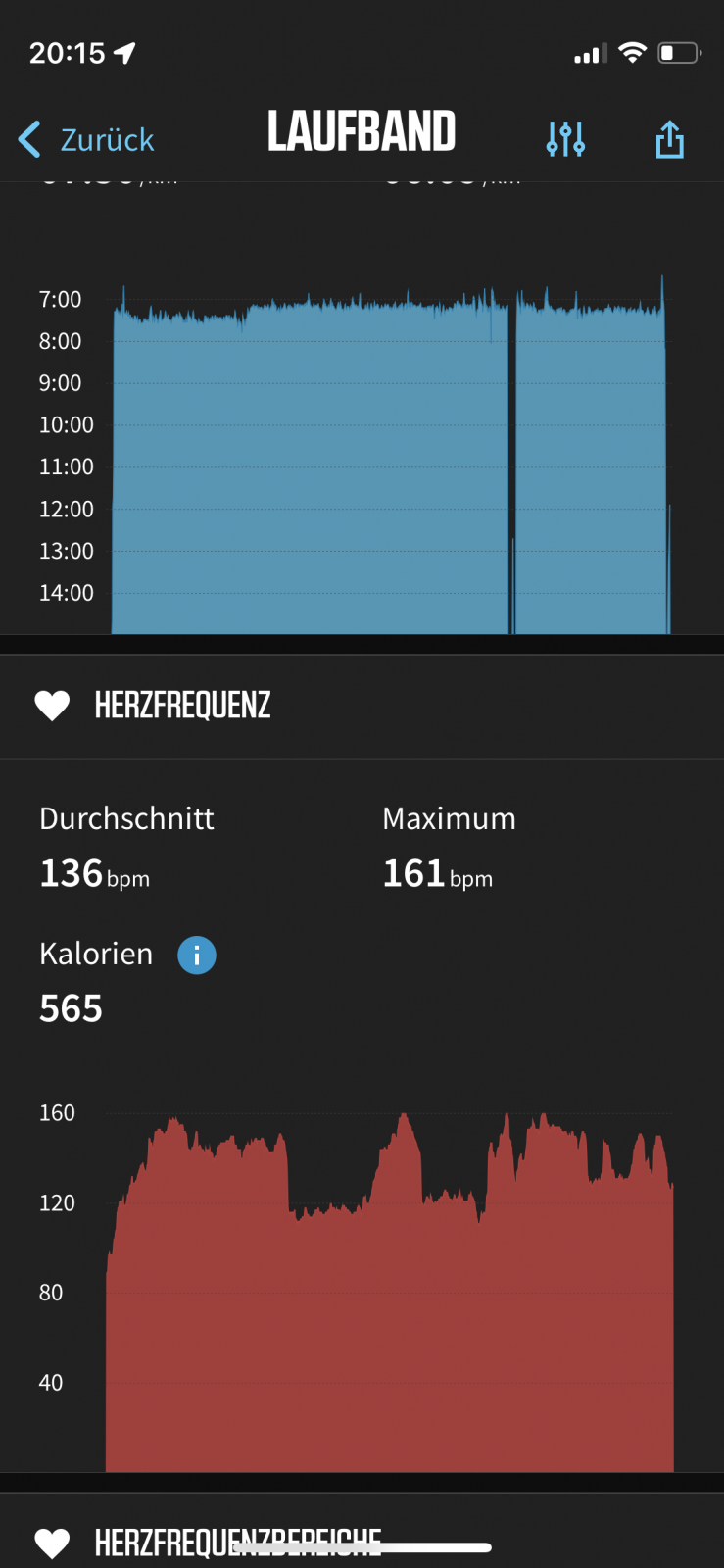
Task: Share this Laufband activity
Action: click(x=669, y=139)
